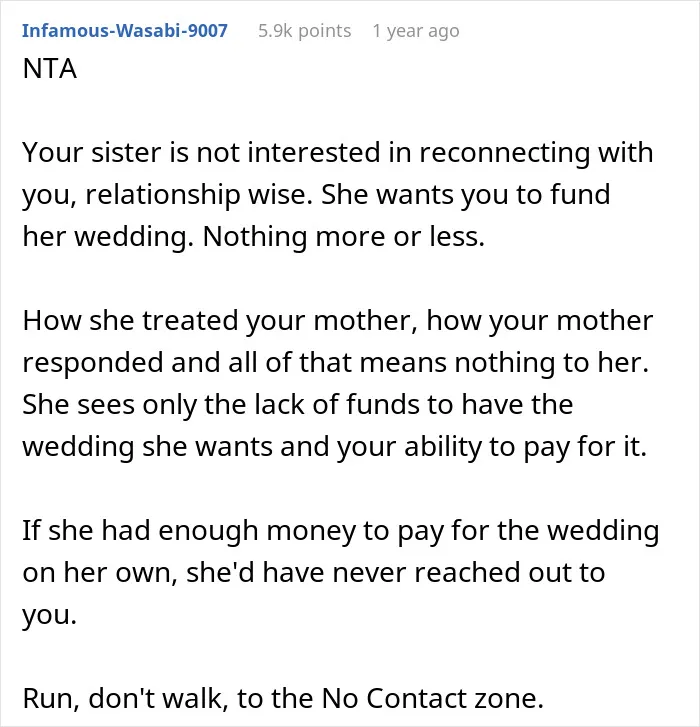Open Infamous-Wasabi-9007's user profile

pos(125,31)
